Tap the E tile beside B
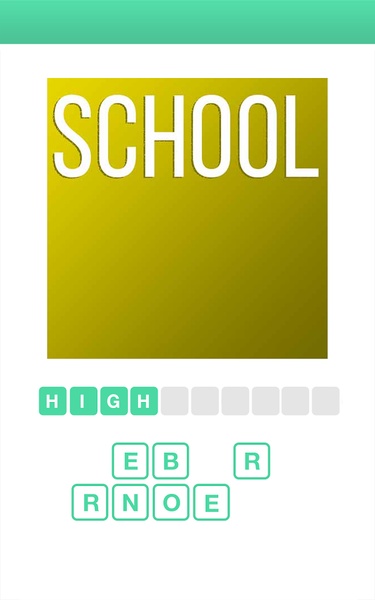The height and width of the screenshot is (600, 375). tap(130, 461)
